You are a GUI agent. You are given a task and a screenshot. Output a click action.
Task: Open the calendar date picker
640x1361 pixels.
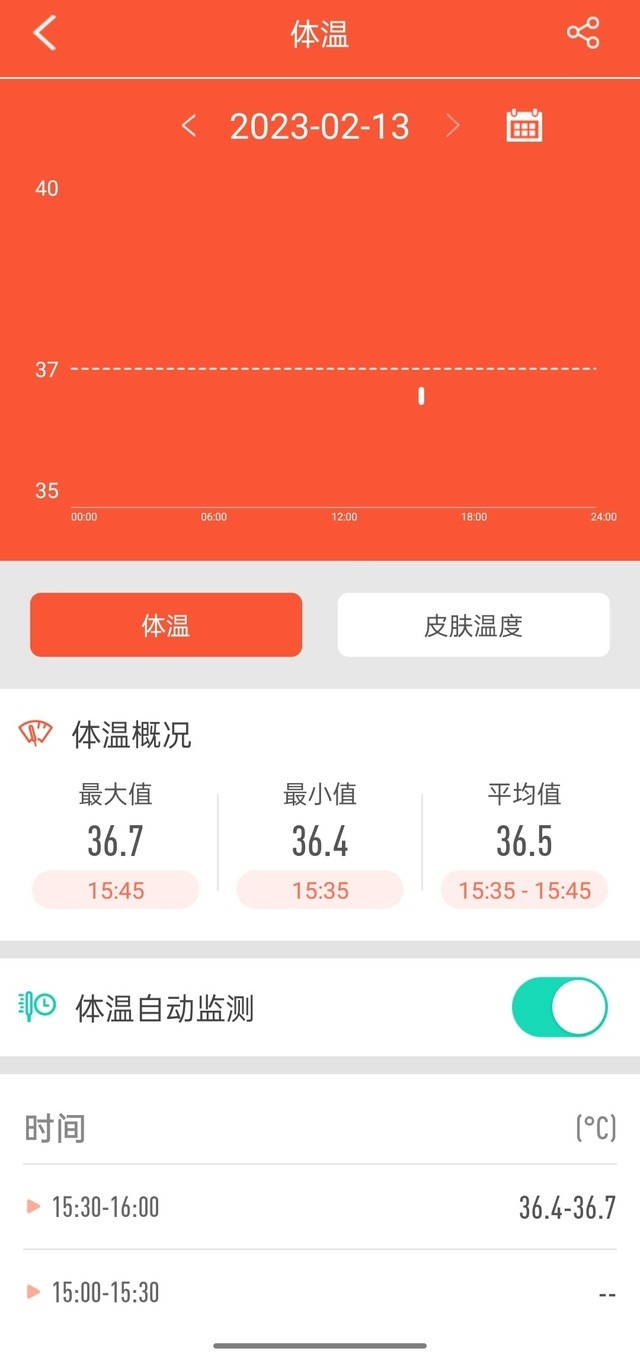[x=524, y=126]
